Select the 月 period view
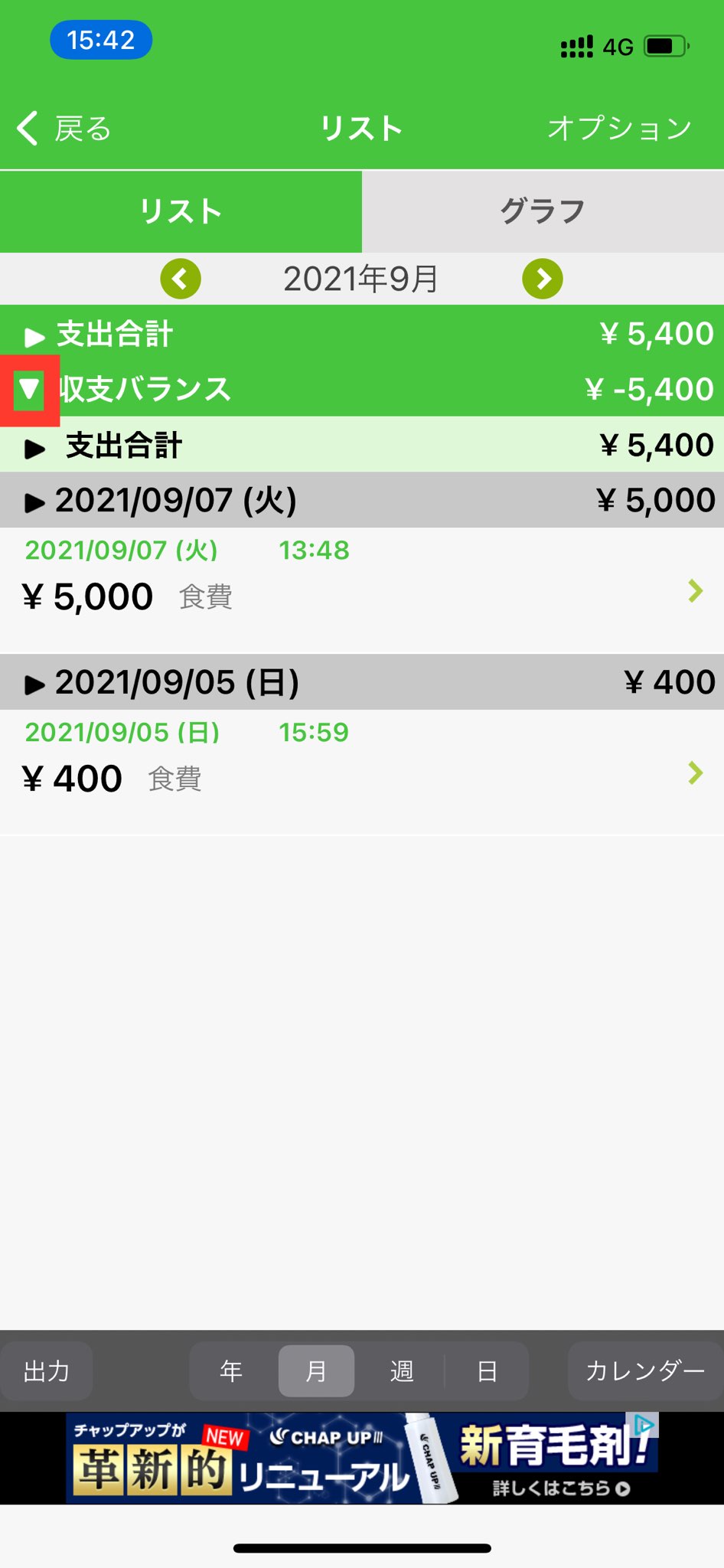Viewport: 724px width, 1568px height. tap(316, 1371)
